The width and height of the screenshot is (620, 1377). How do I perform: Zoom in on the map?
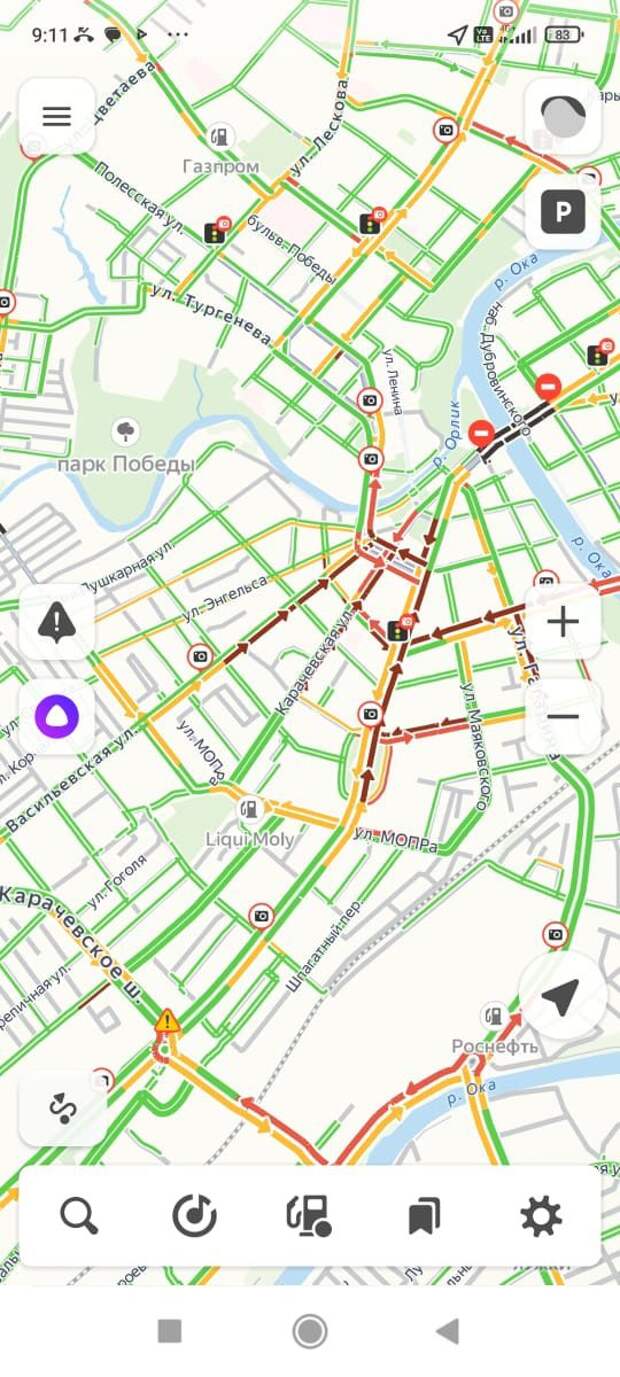(563, 622)
